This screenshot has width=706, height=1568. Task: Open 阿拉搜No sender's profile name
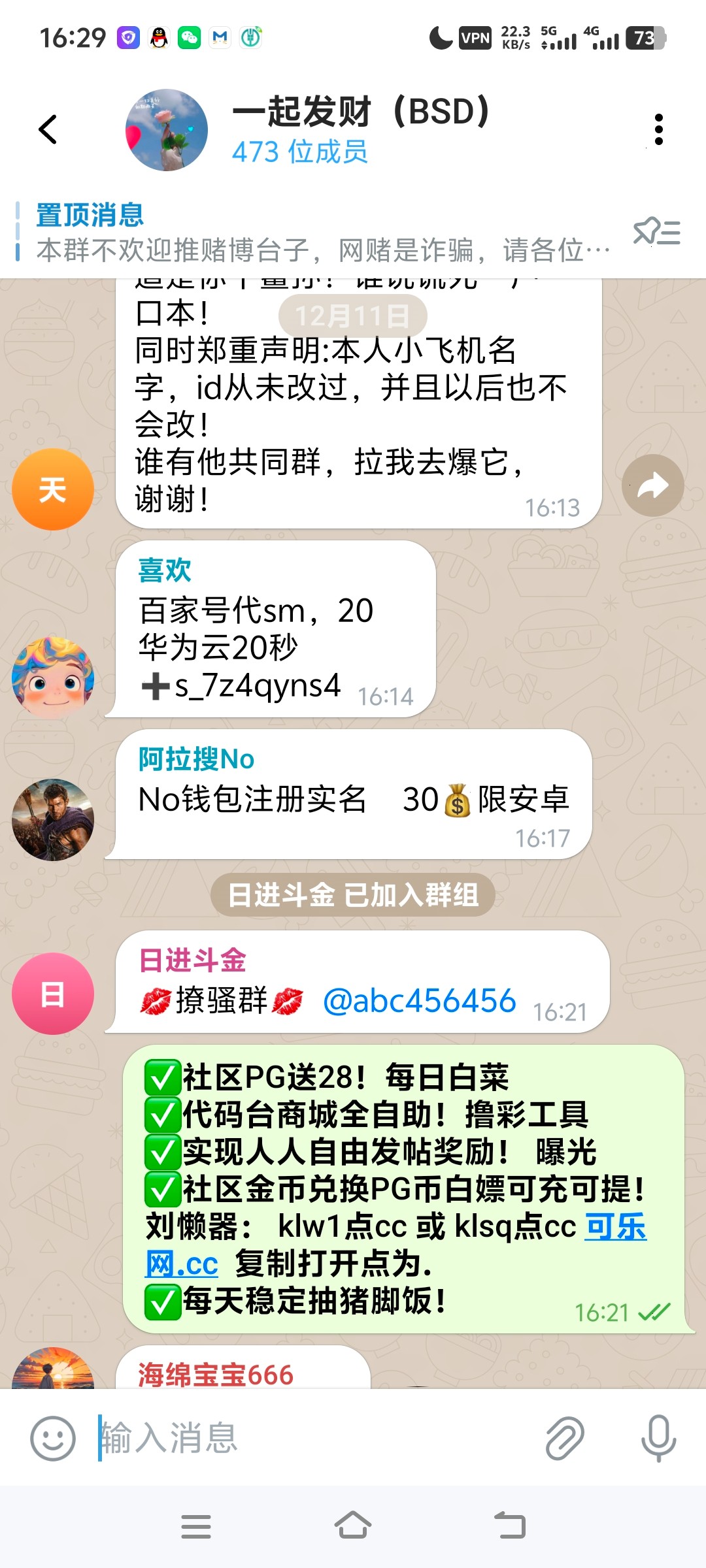tap(196, 759)
